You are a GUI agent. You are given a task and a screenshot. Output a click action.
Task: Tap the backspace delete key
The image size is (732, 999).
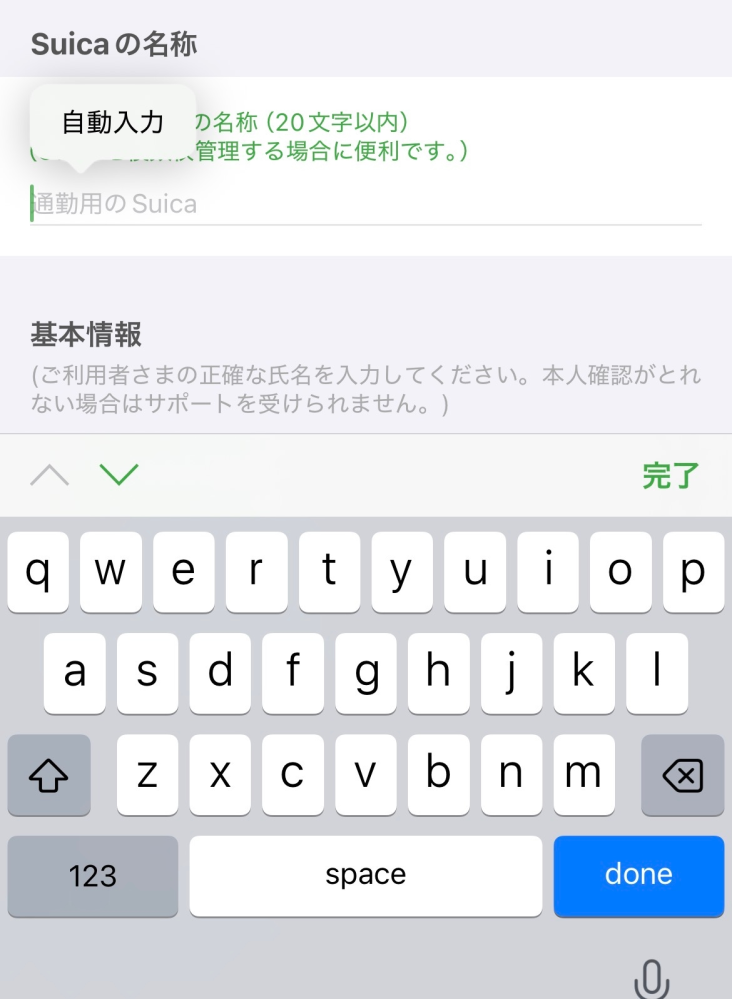point(683,775)
